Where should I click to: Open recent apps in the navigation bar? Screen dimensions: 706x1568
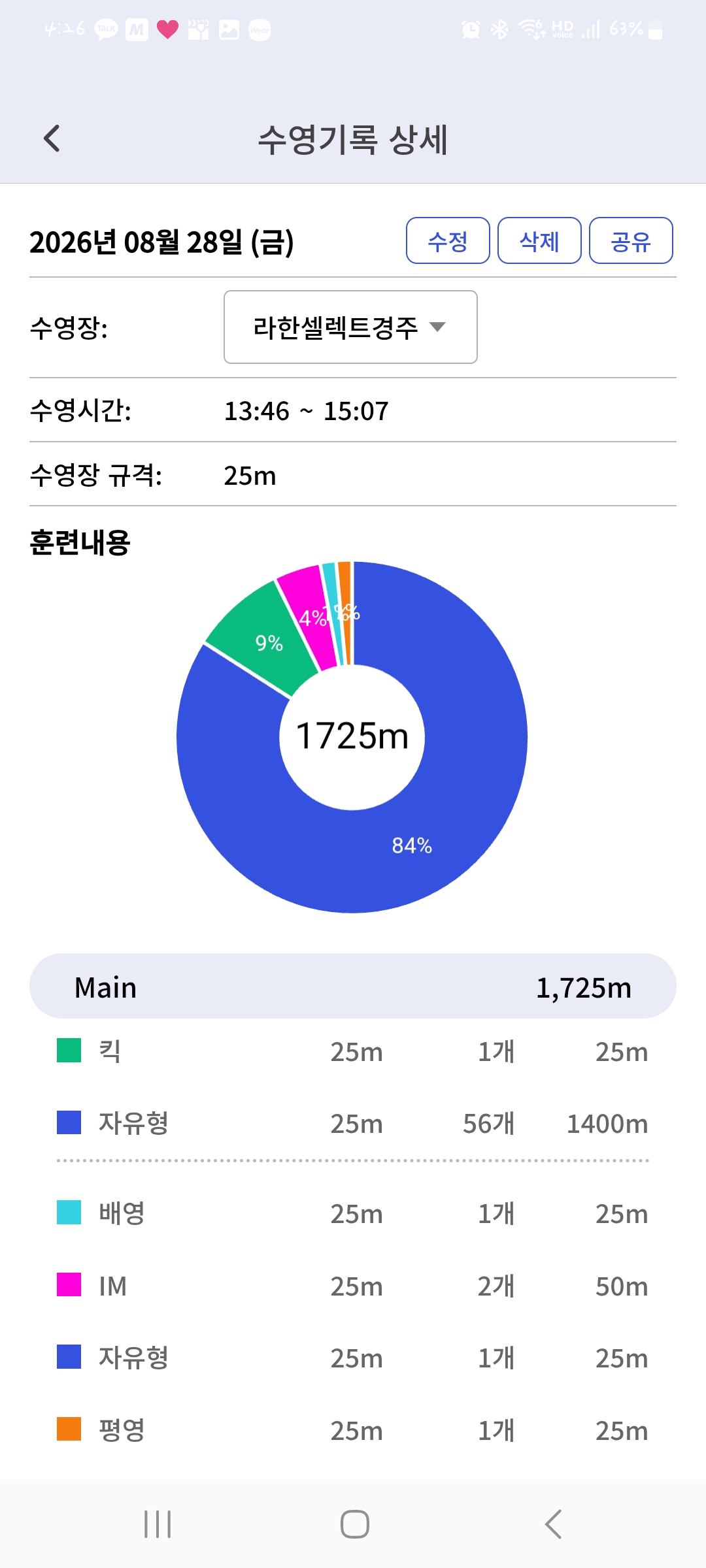158,1524
